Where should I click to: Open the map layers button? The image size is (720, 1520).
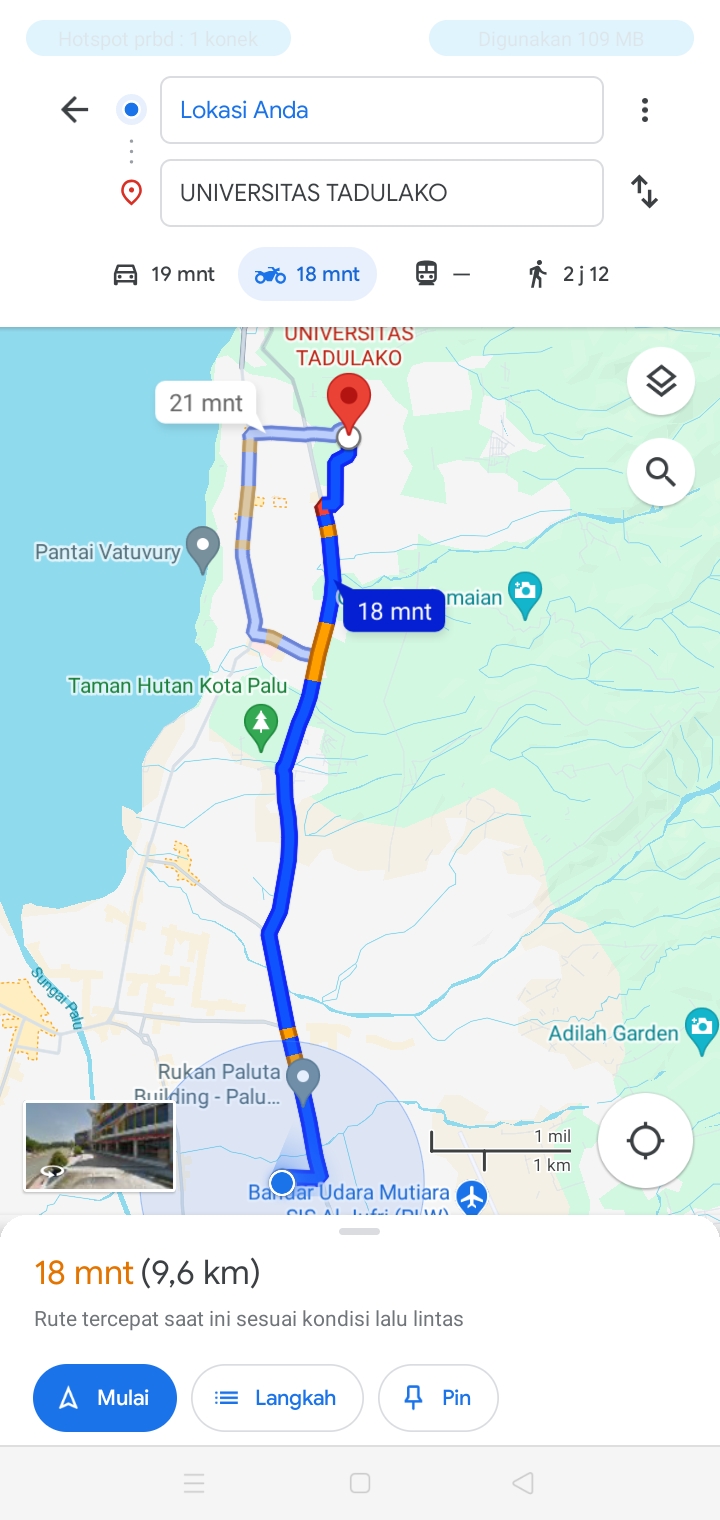coord(661,381)
